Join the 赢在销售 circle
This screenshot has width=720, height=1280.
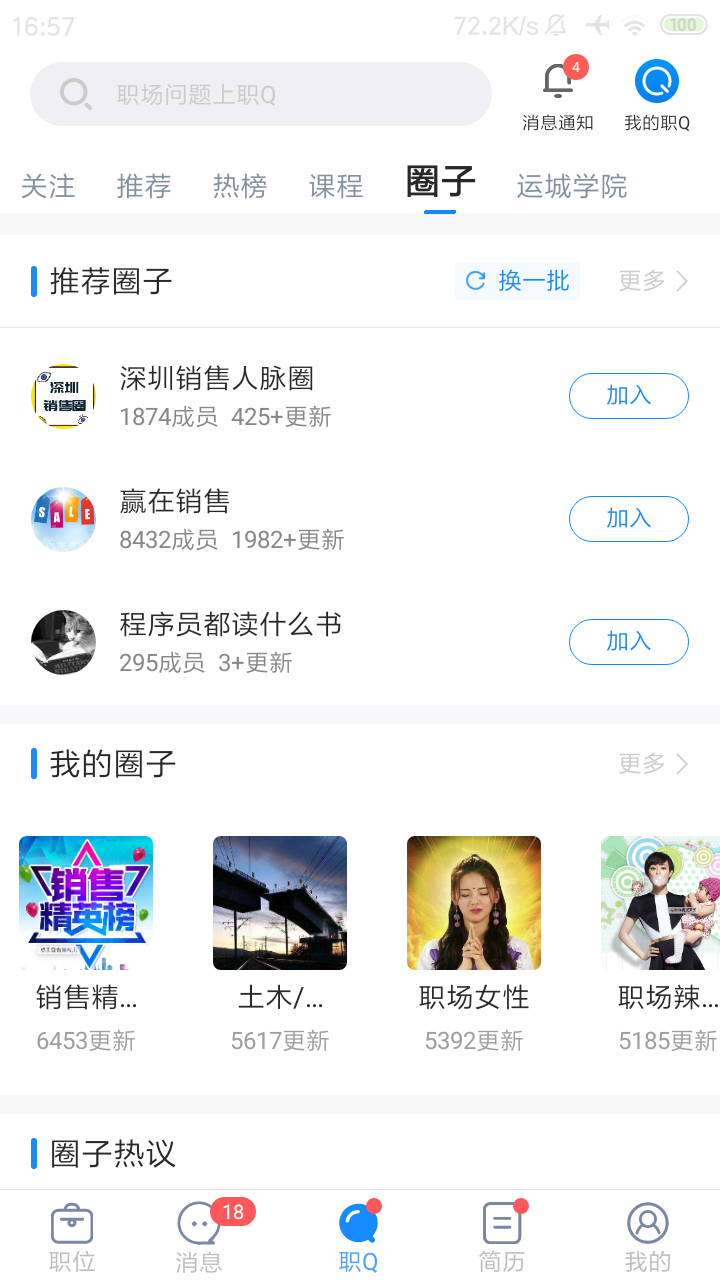tap(629, 519)
